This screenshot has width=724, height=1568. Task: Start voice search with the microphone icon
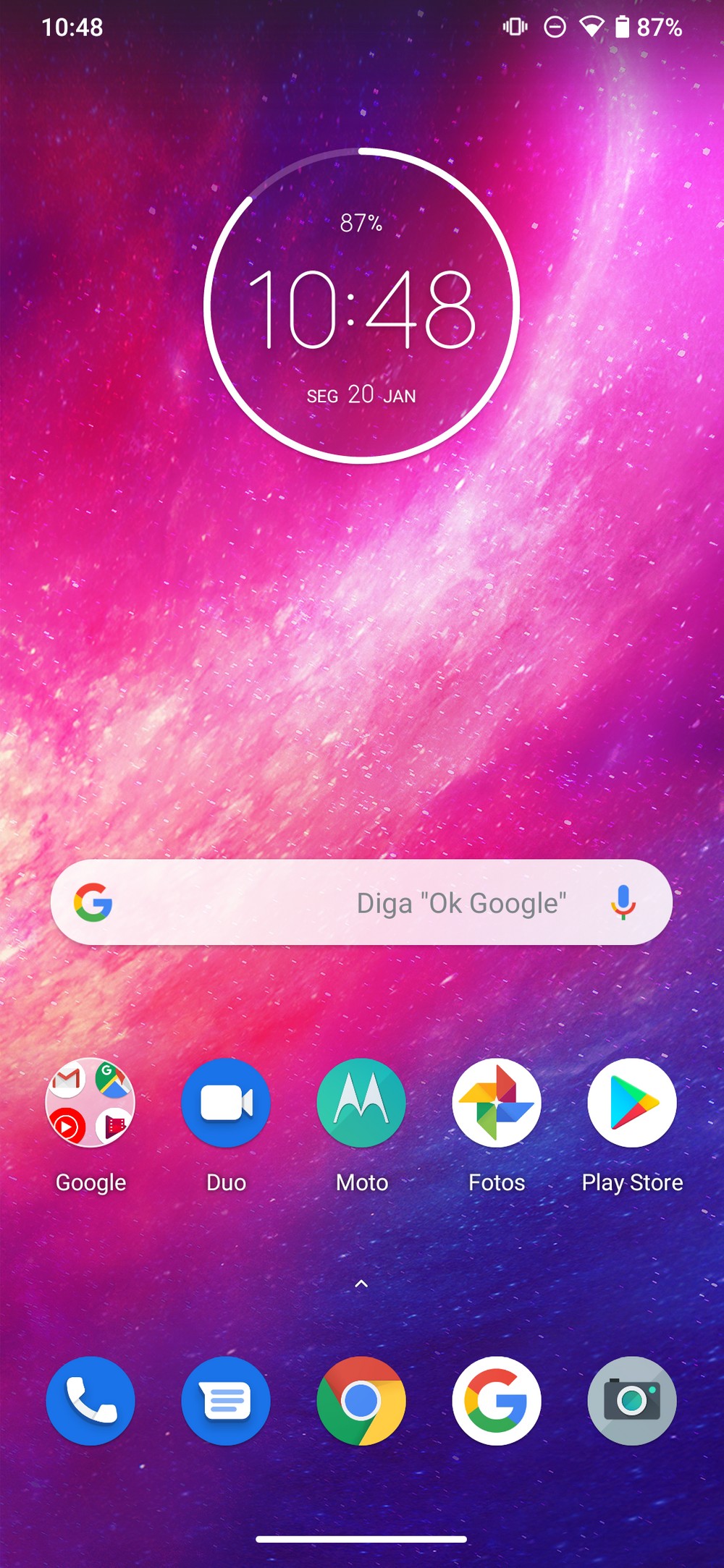pos(623,902)
